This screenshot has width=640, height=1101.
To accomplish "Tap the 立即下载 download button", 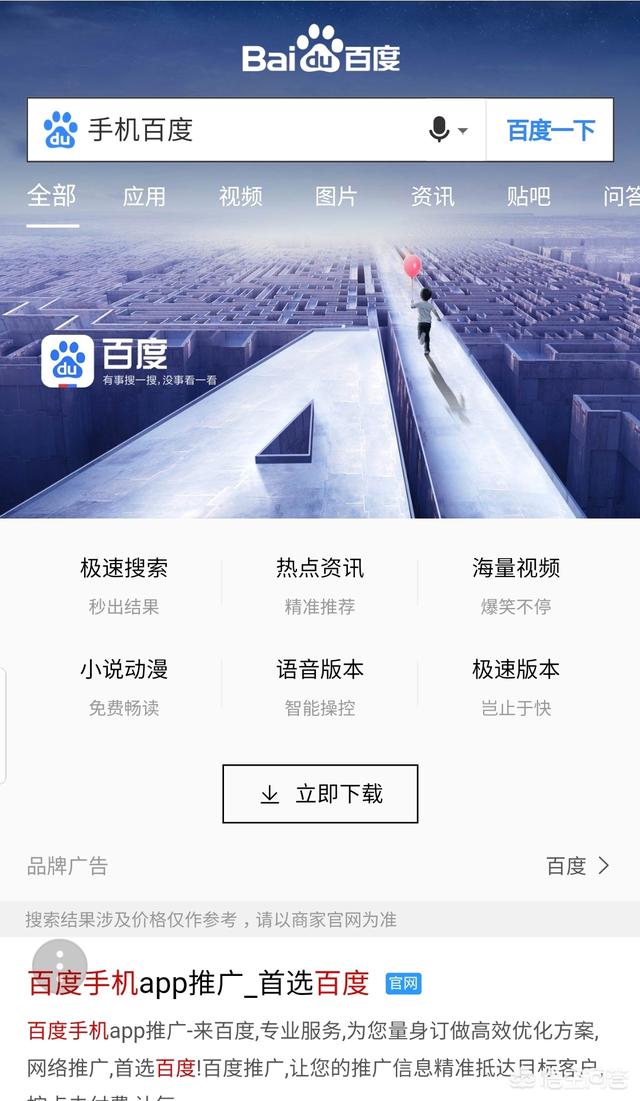I will (x=320, y=794).
